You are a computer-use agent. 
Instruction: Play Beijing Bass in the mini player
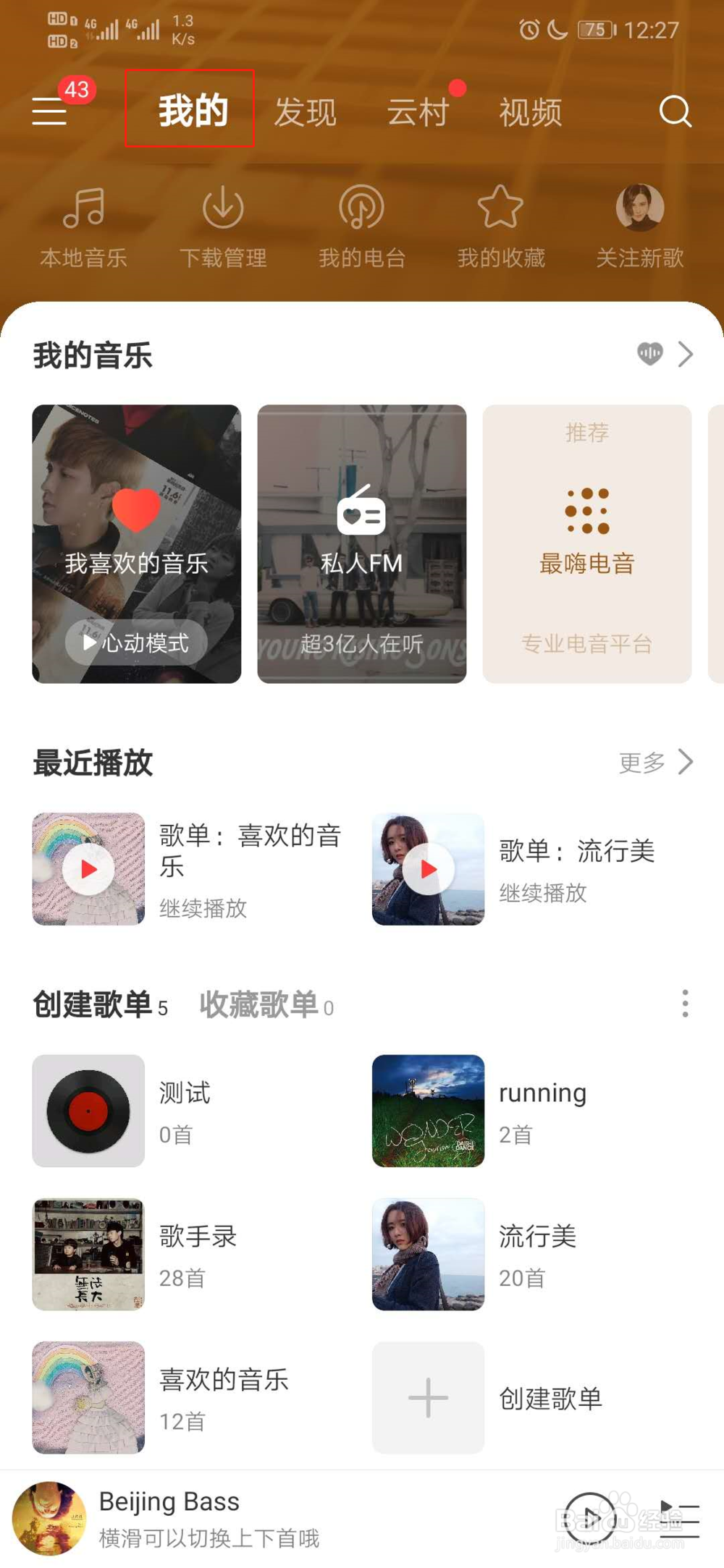(590, 1517)
